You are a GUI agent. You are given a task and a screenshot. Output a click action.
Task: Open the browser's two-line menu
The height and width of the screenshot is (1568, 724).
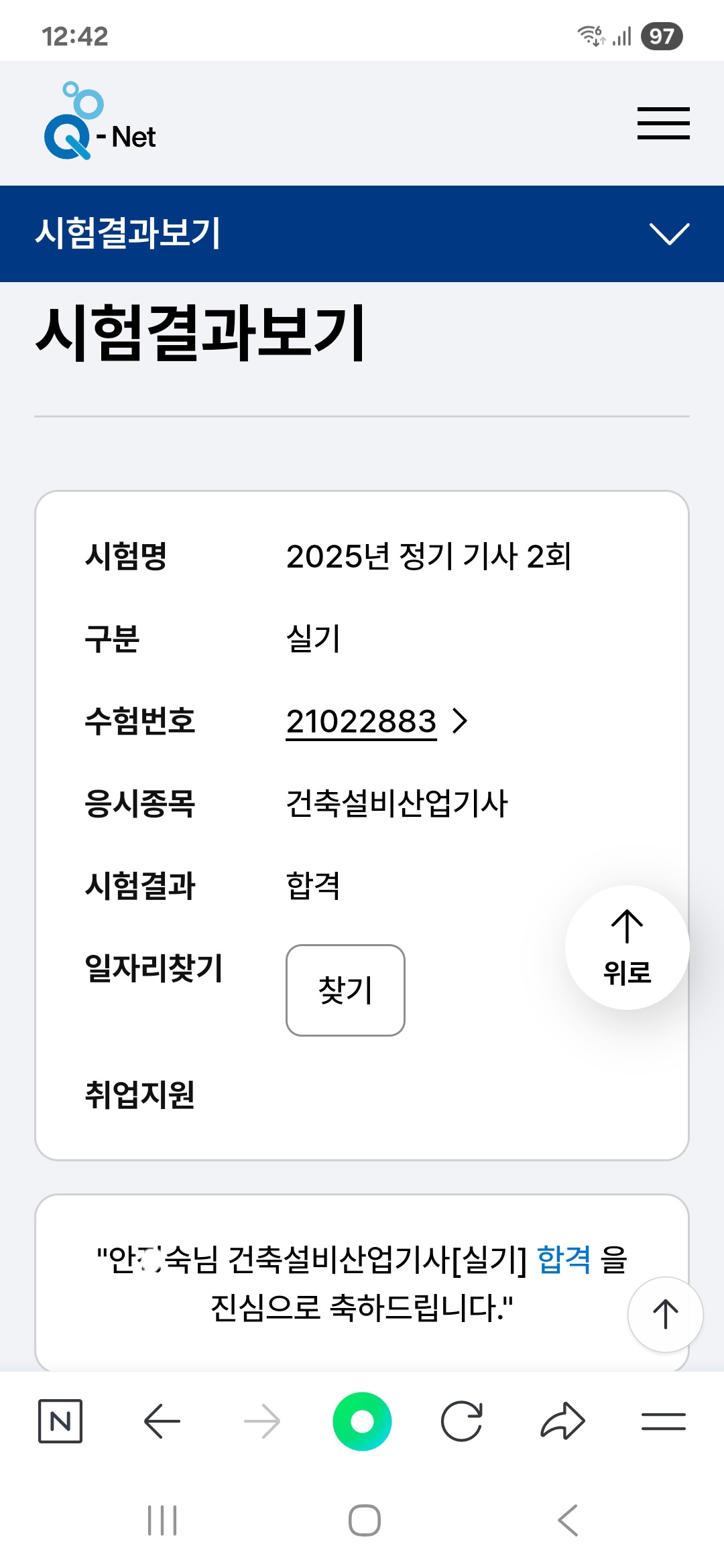pos(663,1421)
